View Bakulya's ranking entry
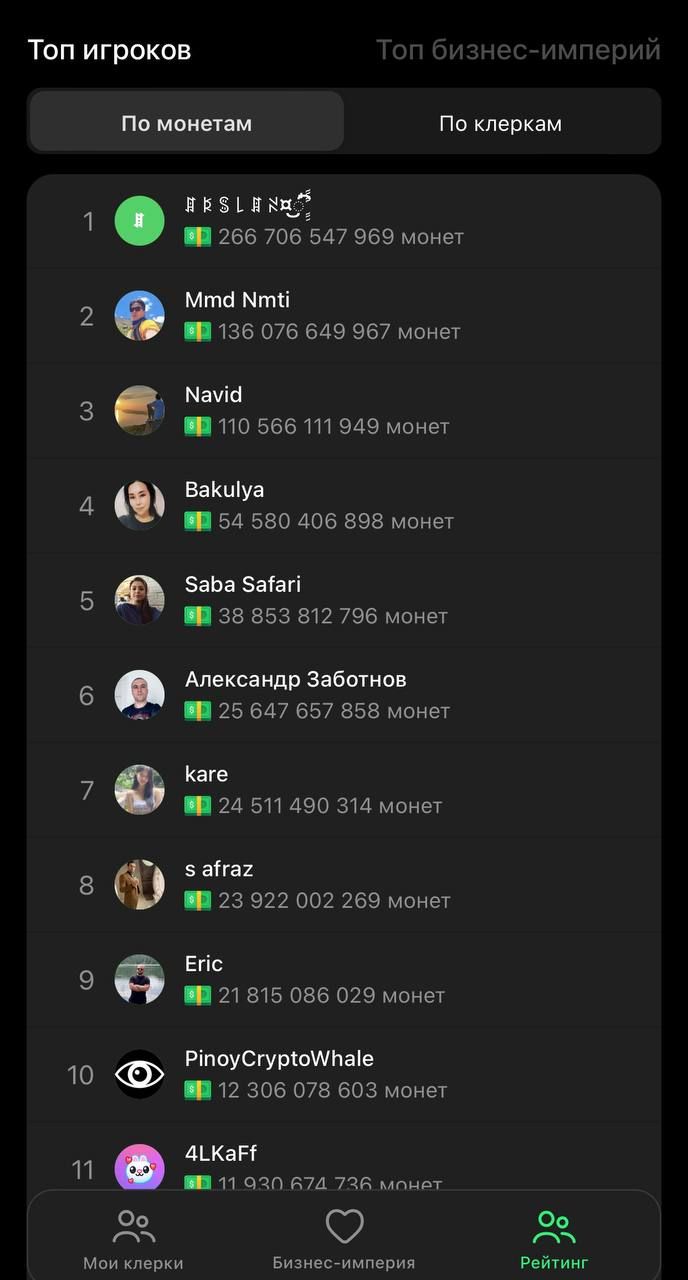The image size is (688, 1280). [344, 506]
